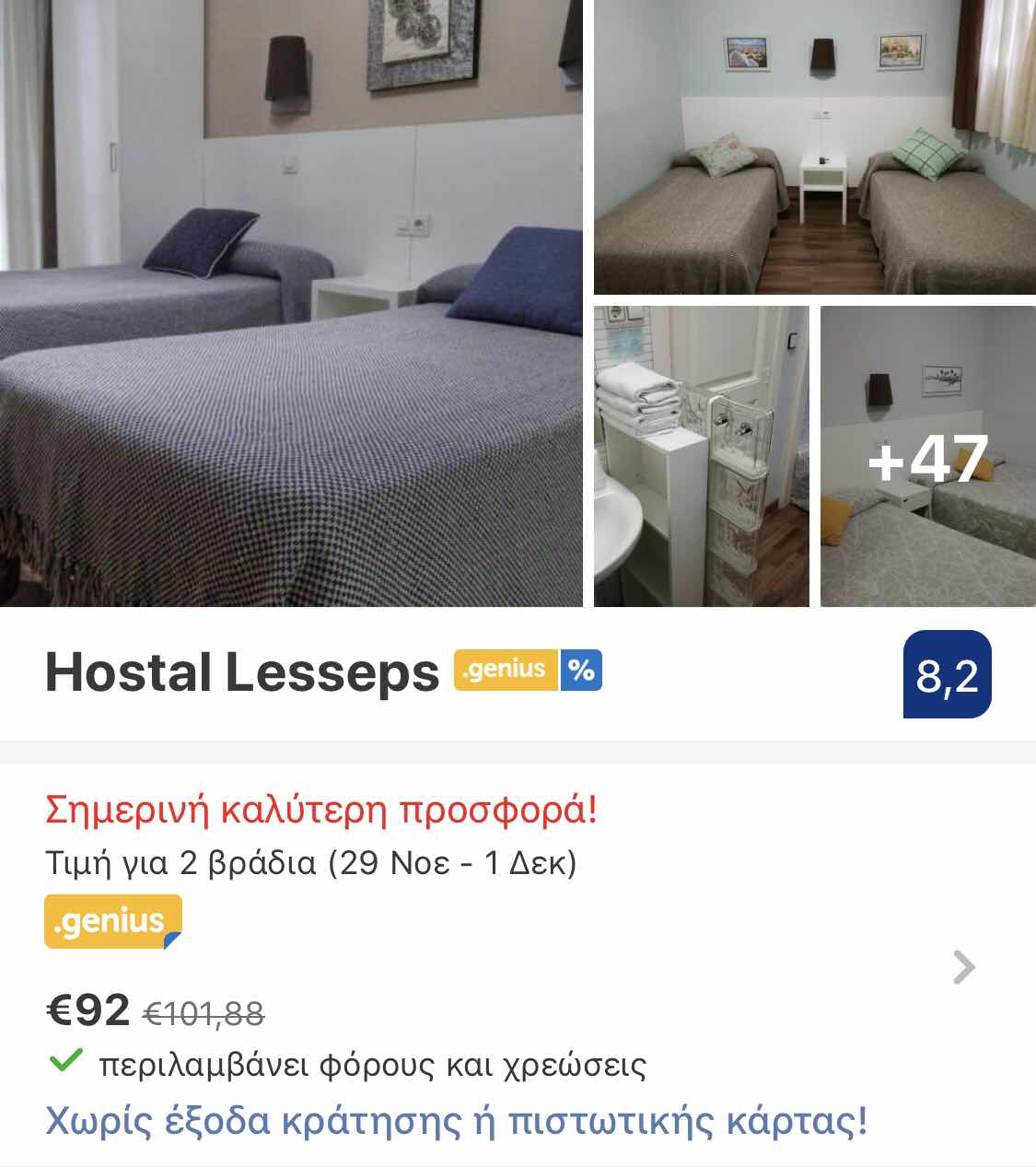Open the bathroom towels photo

(701, 456)
